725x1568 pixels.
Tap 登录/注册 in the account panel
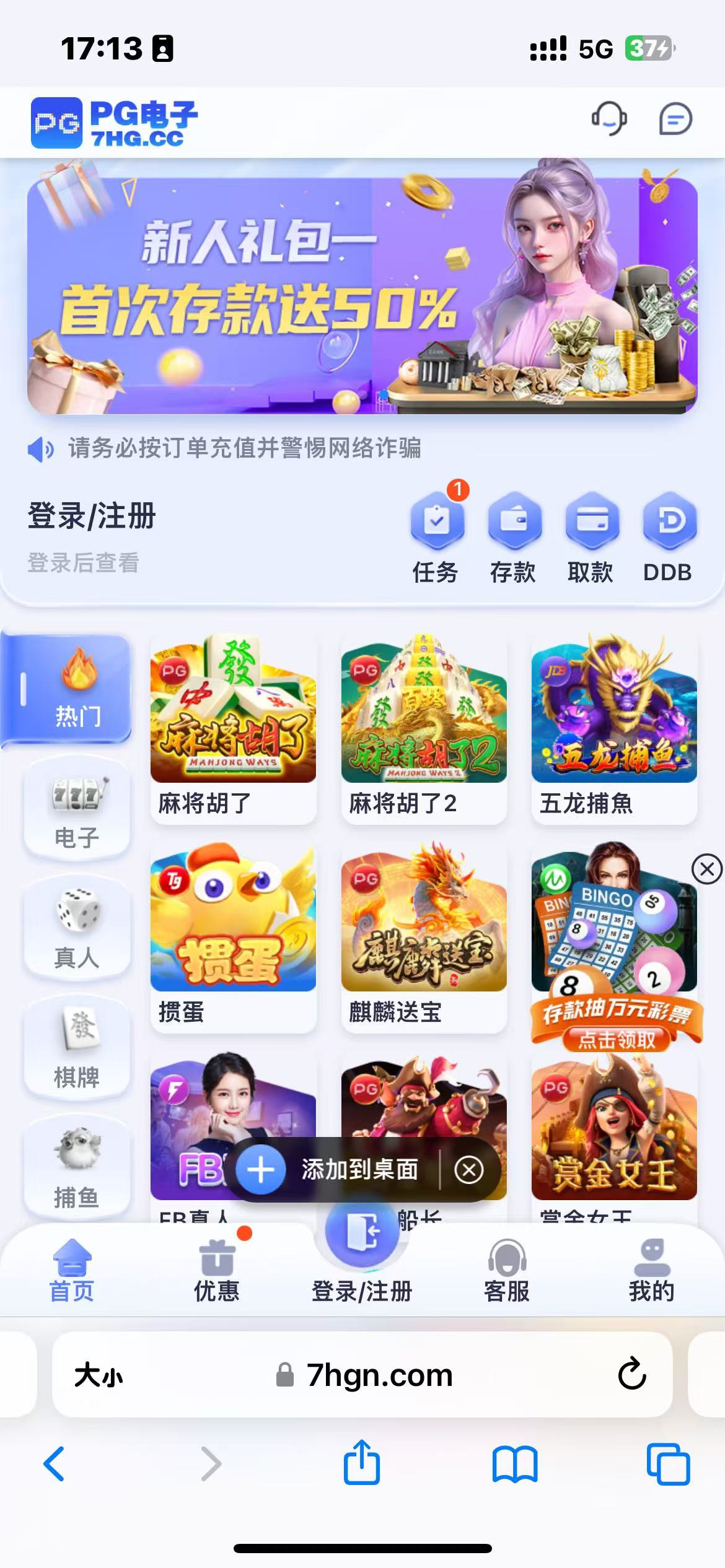92,516
